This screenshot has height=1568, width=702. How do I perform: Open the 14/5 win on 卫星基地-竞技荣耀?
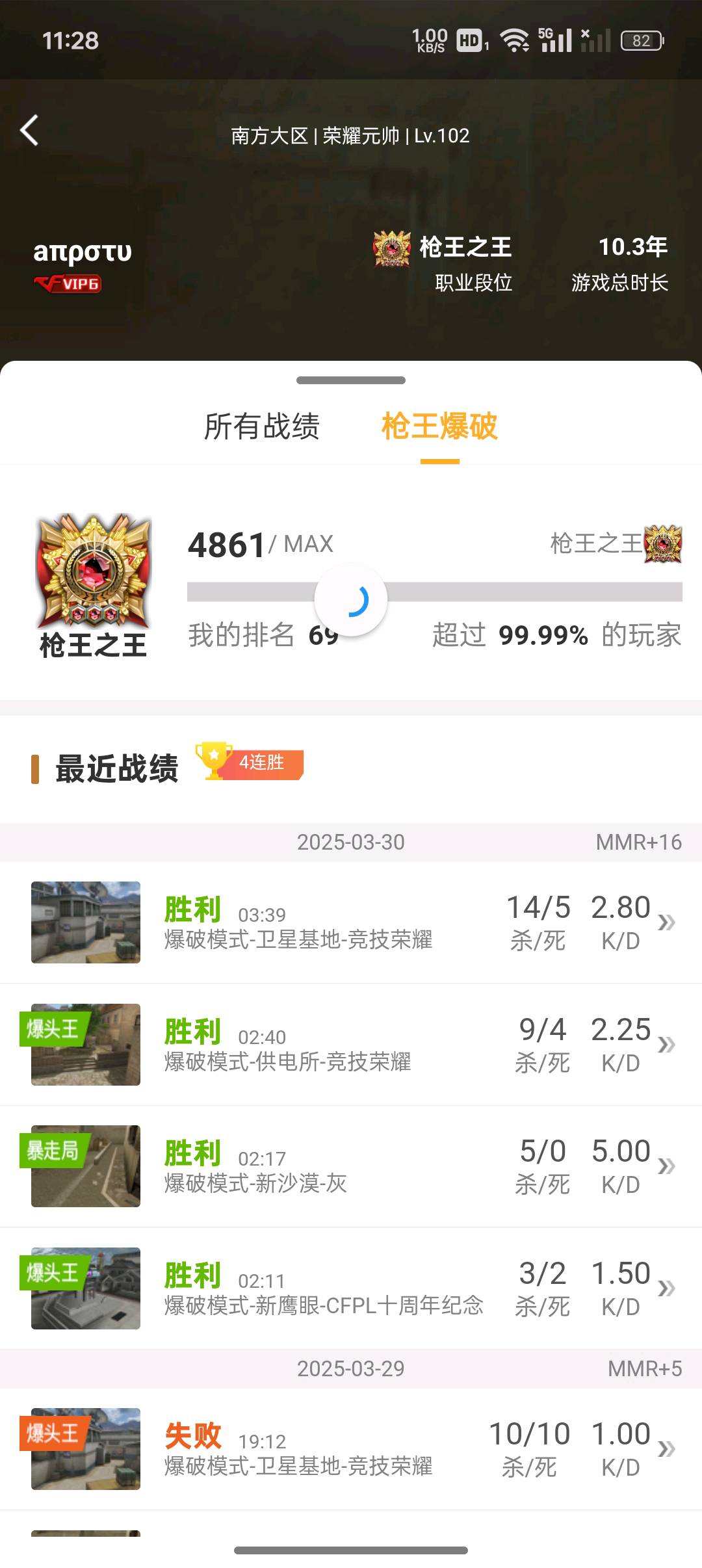(351, 922)
